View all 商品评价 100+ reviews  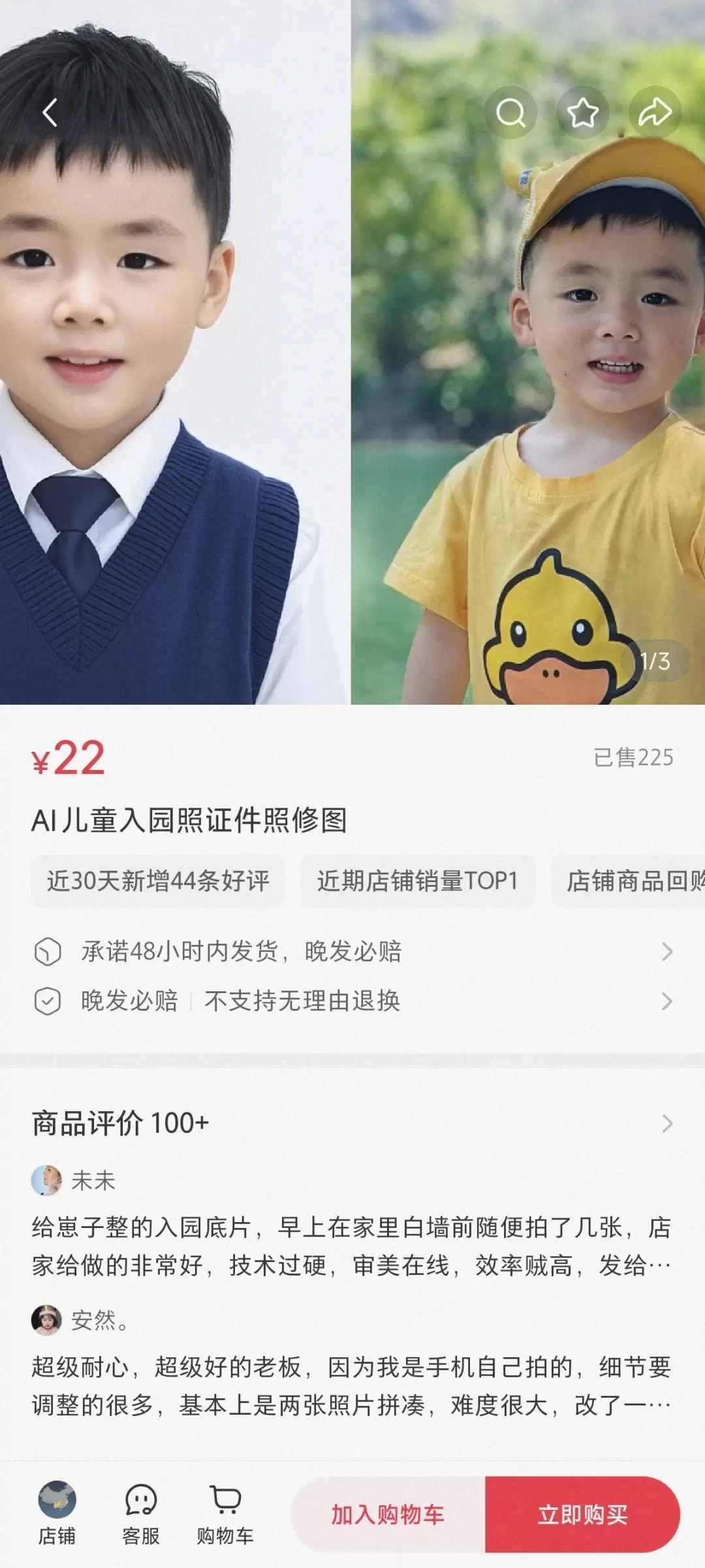pos(352,1124)
